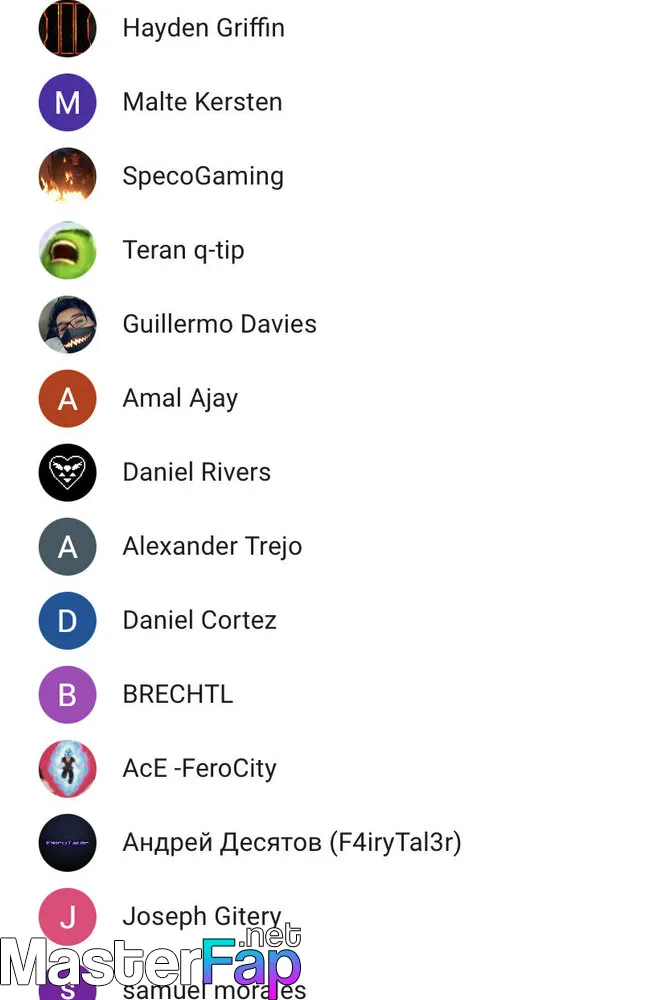The height and width of the screenshot is (1000, 666).
Task: View Daniel Rivers' profile
Action: (196, 472)
